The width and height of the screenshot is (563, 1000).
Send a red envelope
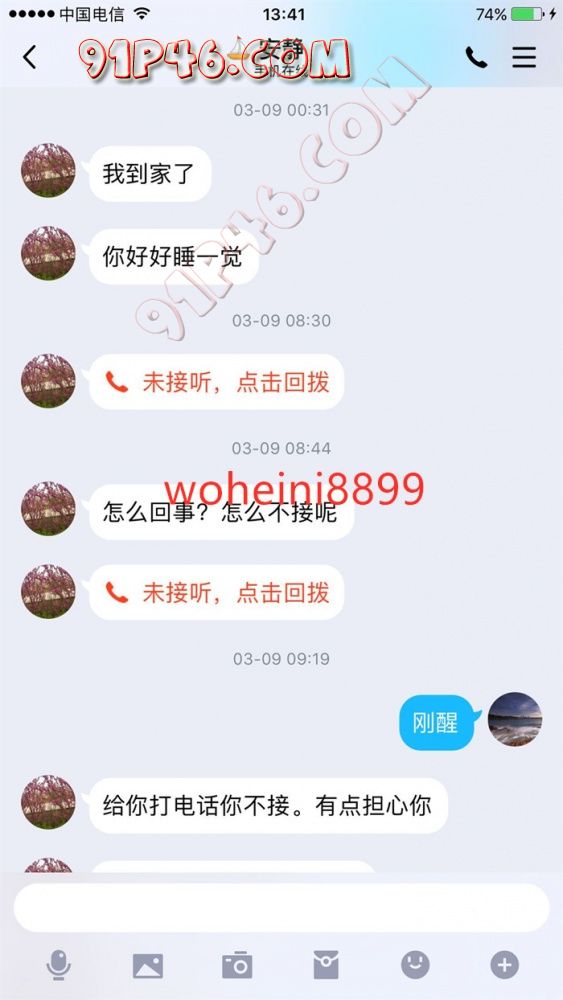326,965
